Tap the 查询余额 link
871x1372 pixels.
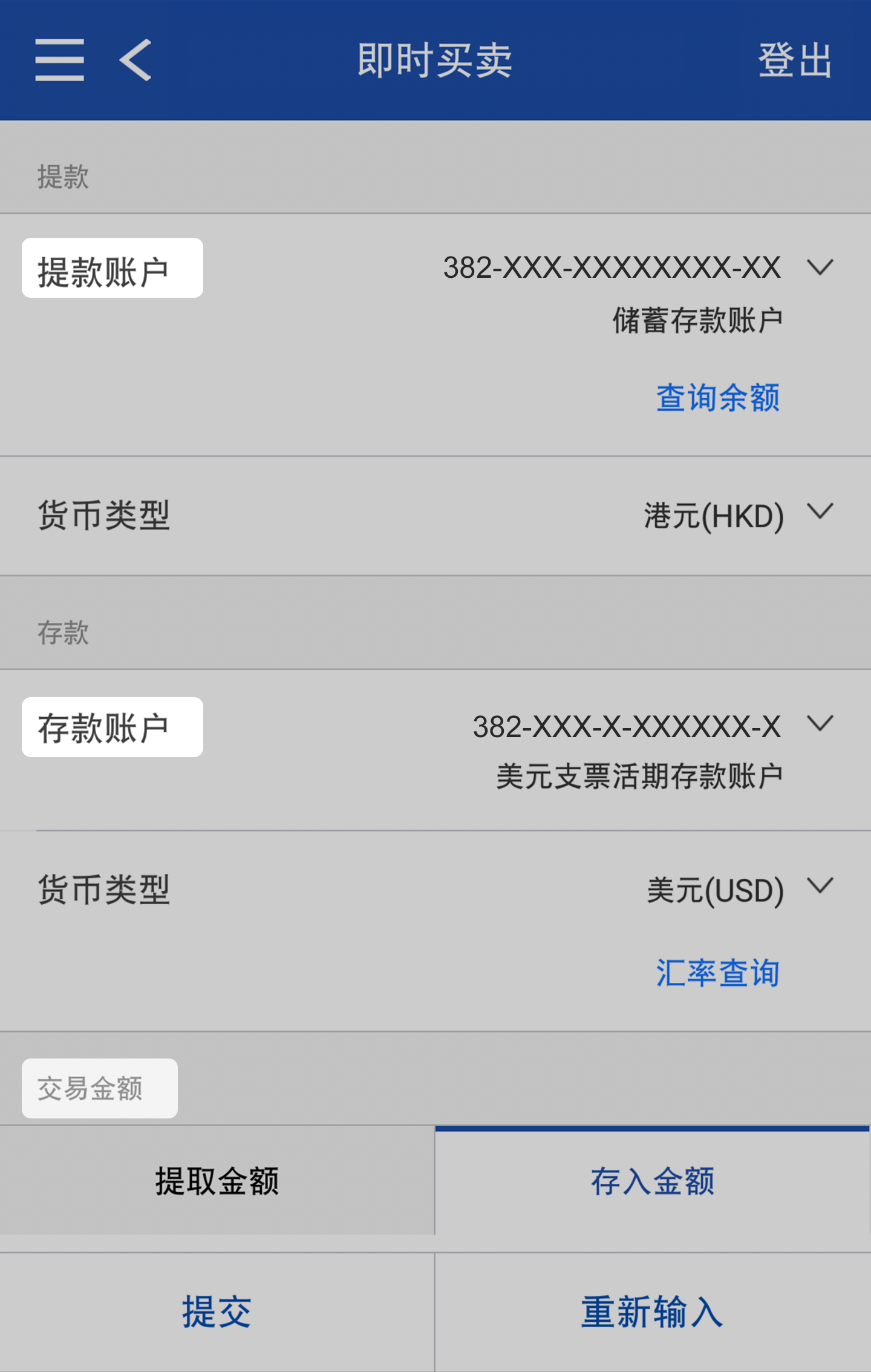(x=717, y=398)
